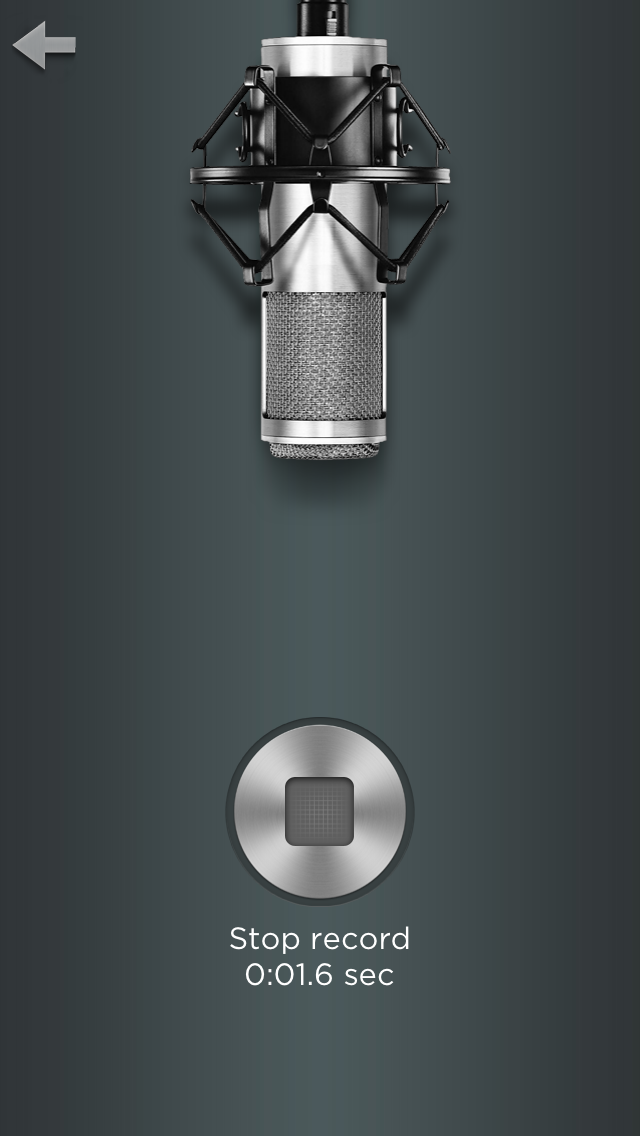Stop the recording with the round button
The width and height of the screenshot is (640, 1136).
tap(320, 811)
